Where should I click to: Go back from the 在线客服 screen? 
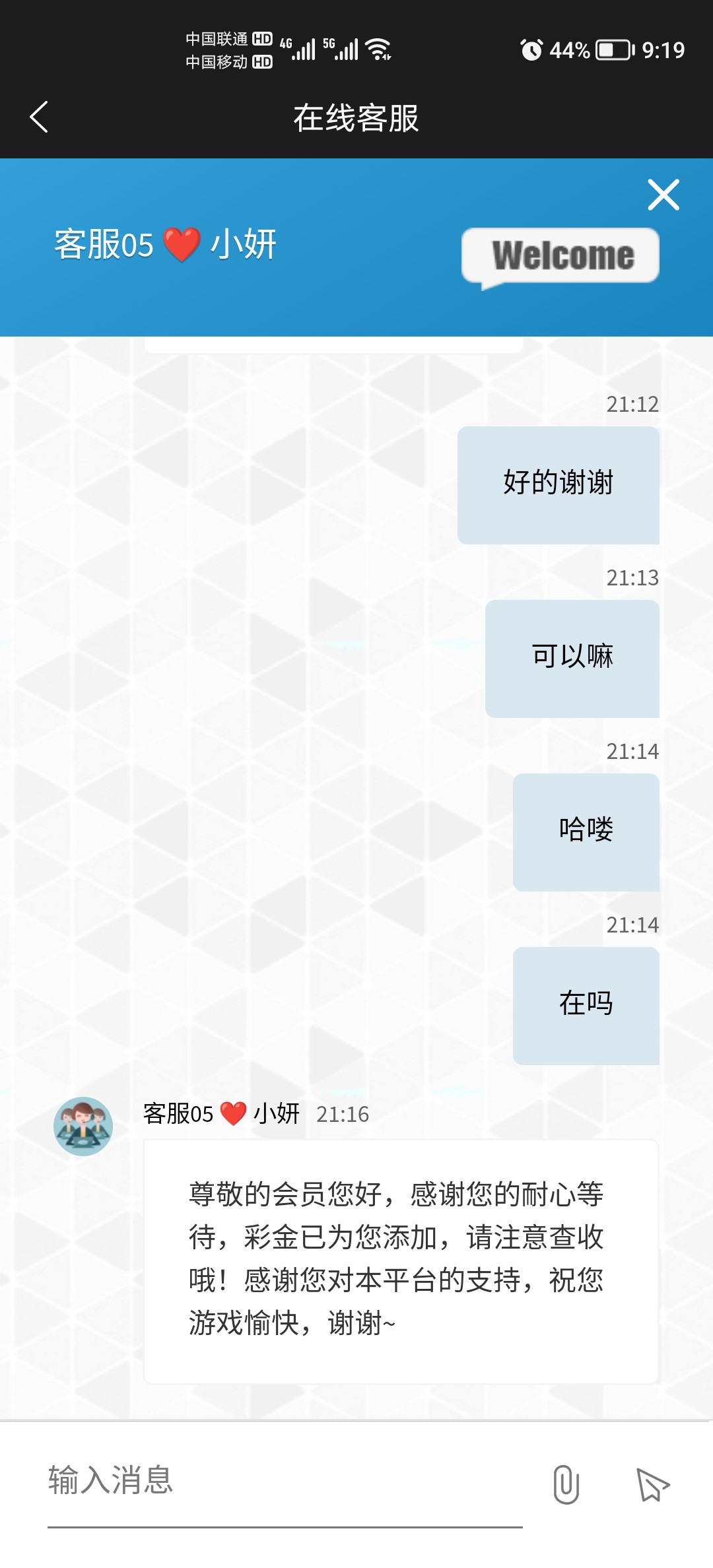(40, 117)
